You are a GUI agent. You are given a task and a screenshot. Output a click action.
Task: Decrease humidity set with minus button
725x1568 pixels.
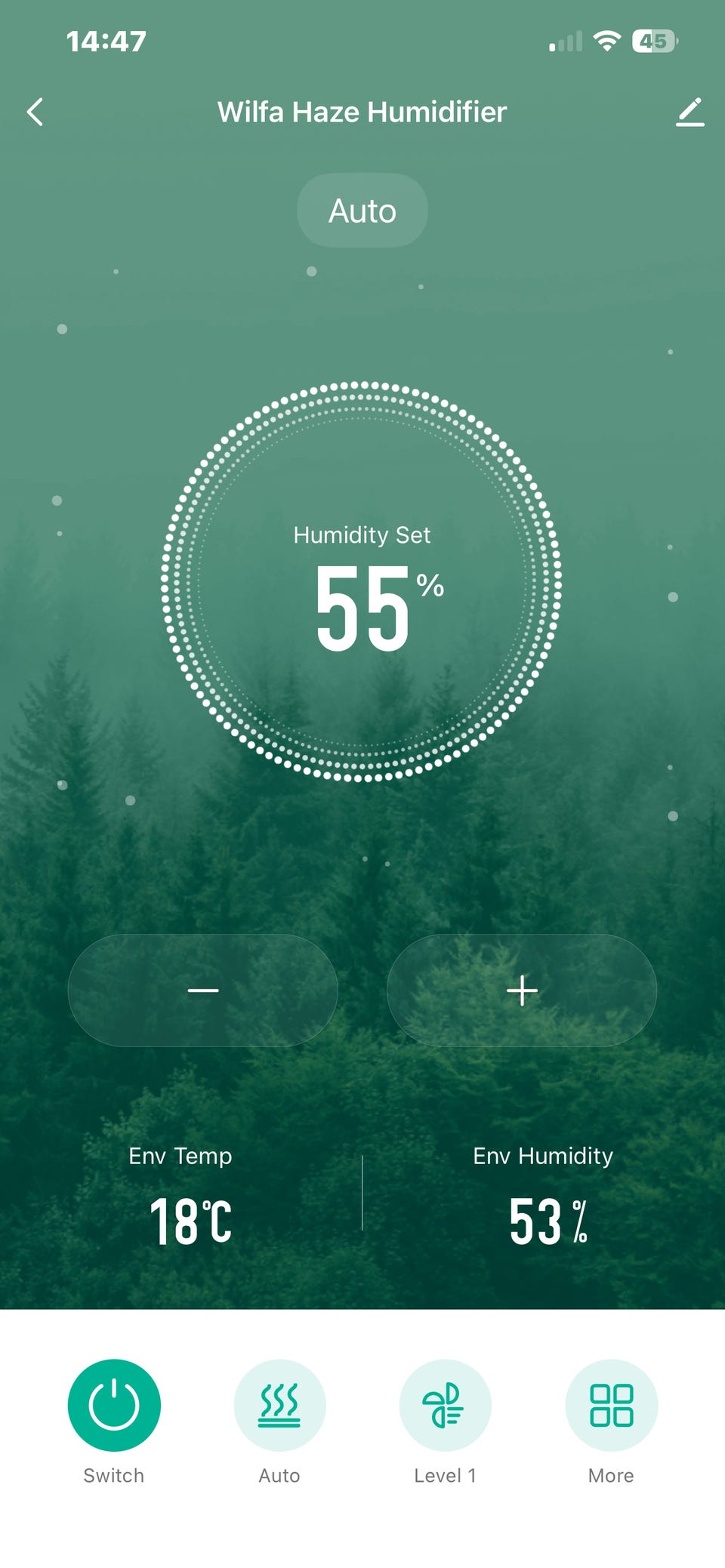coord(203,990)
